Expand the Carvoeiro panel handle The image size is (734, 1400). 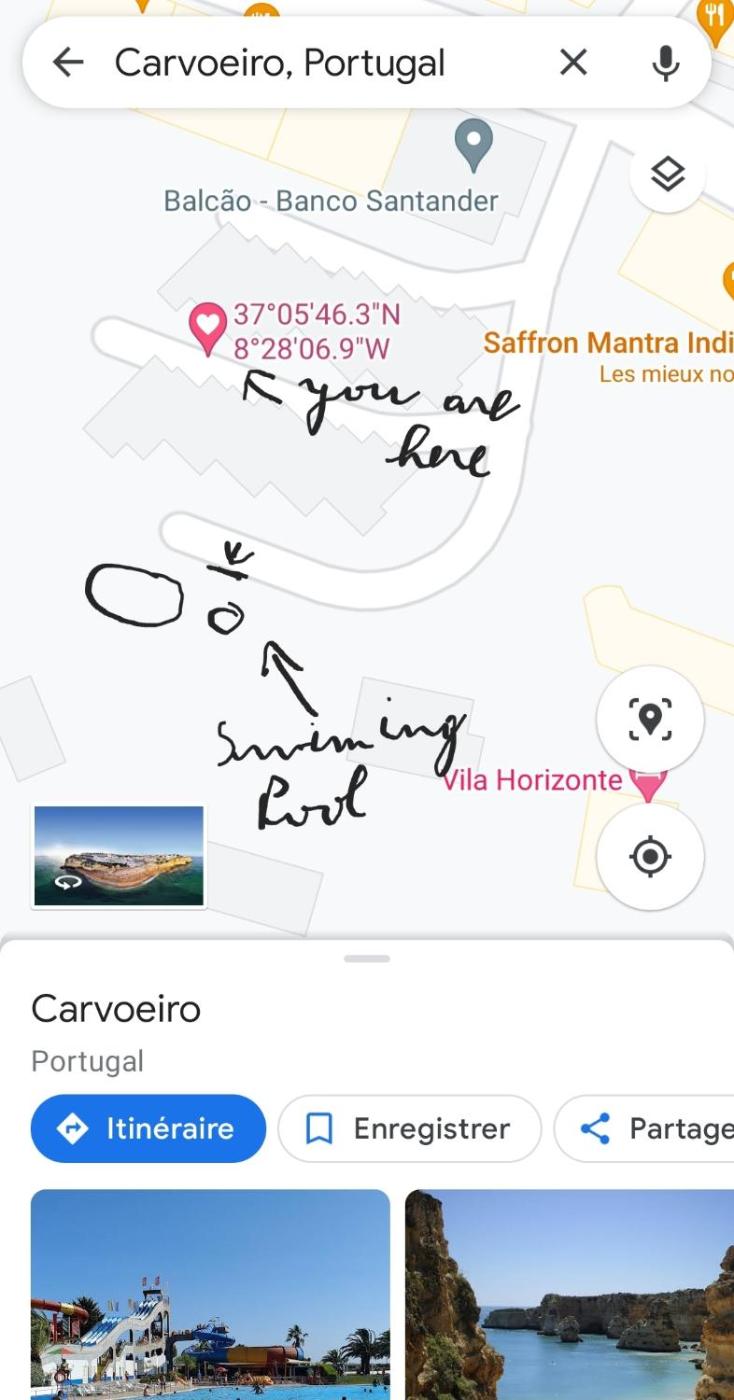click(x=367, y=959)
